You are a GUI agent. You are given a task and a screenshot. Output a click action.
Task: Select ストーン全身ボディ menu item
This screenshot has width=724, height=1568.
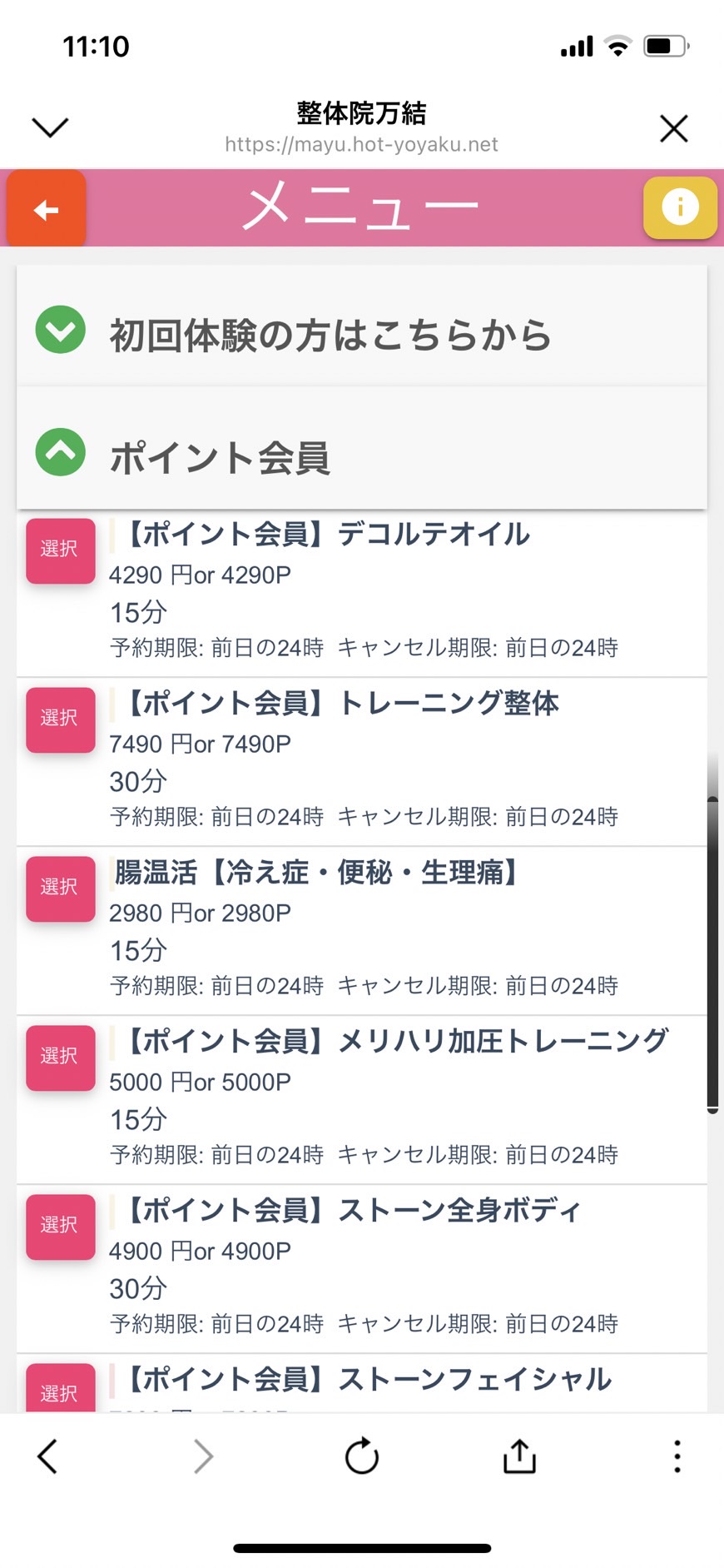coord(60,1227)
